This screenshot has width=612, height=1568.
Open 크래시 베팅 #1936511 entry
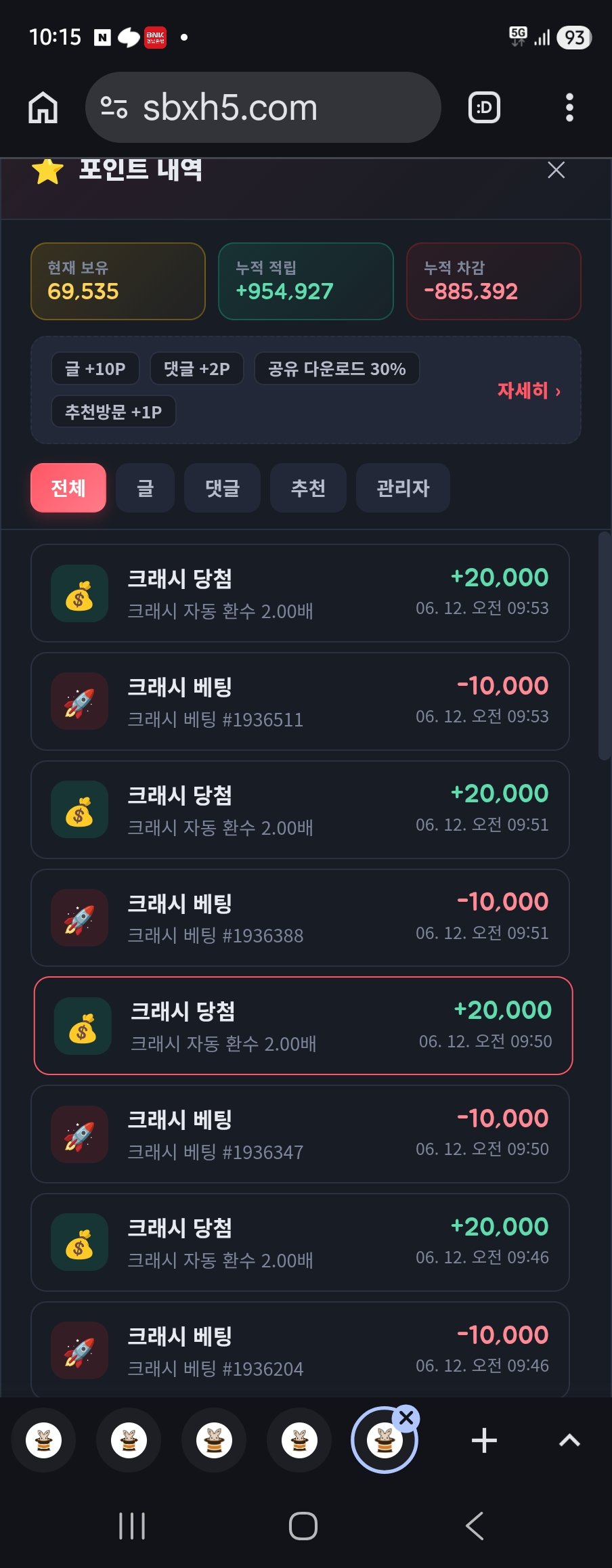click(x=300, y=701)
